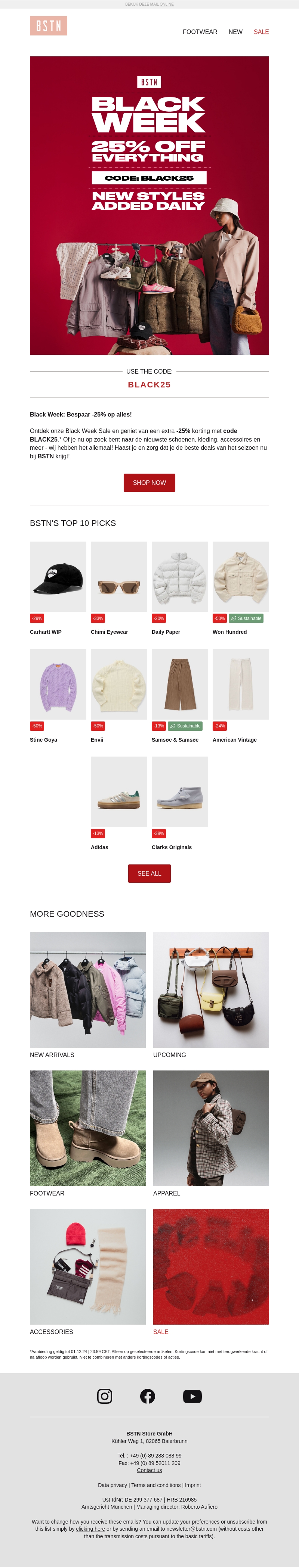Visit BSTN's Instagram page

click(x=105, y=1396)
